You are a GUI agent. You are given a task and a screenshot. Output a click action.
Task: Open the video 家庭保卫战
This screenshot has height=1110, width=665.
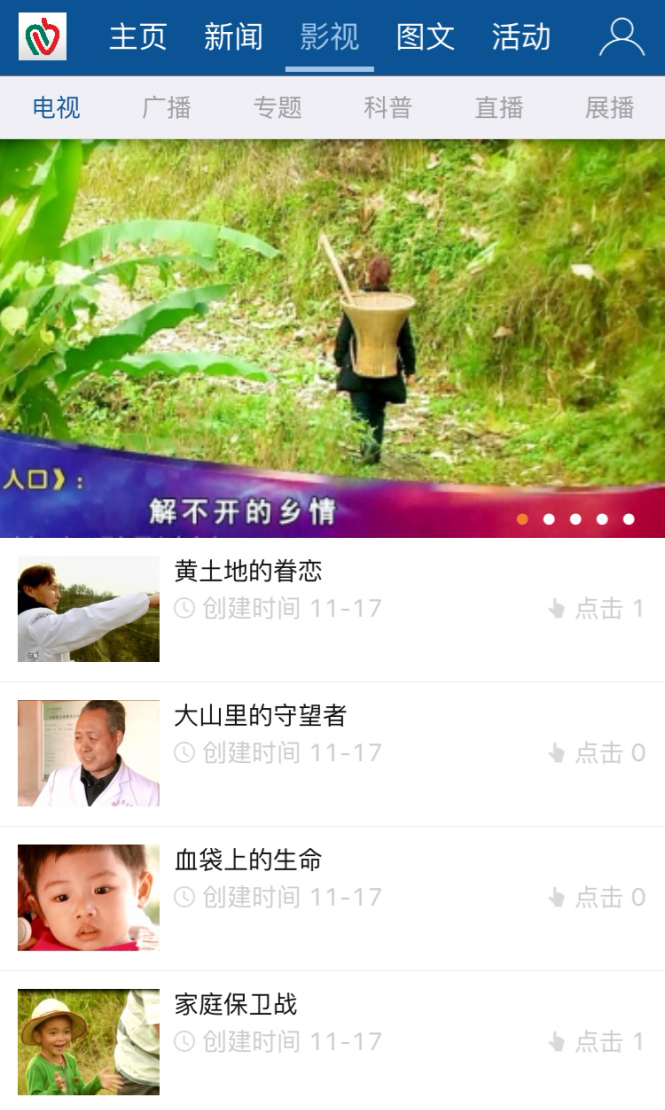236,1005
